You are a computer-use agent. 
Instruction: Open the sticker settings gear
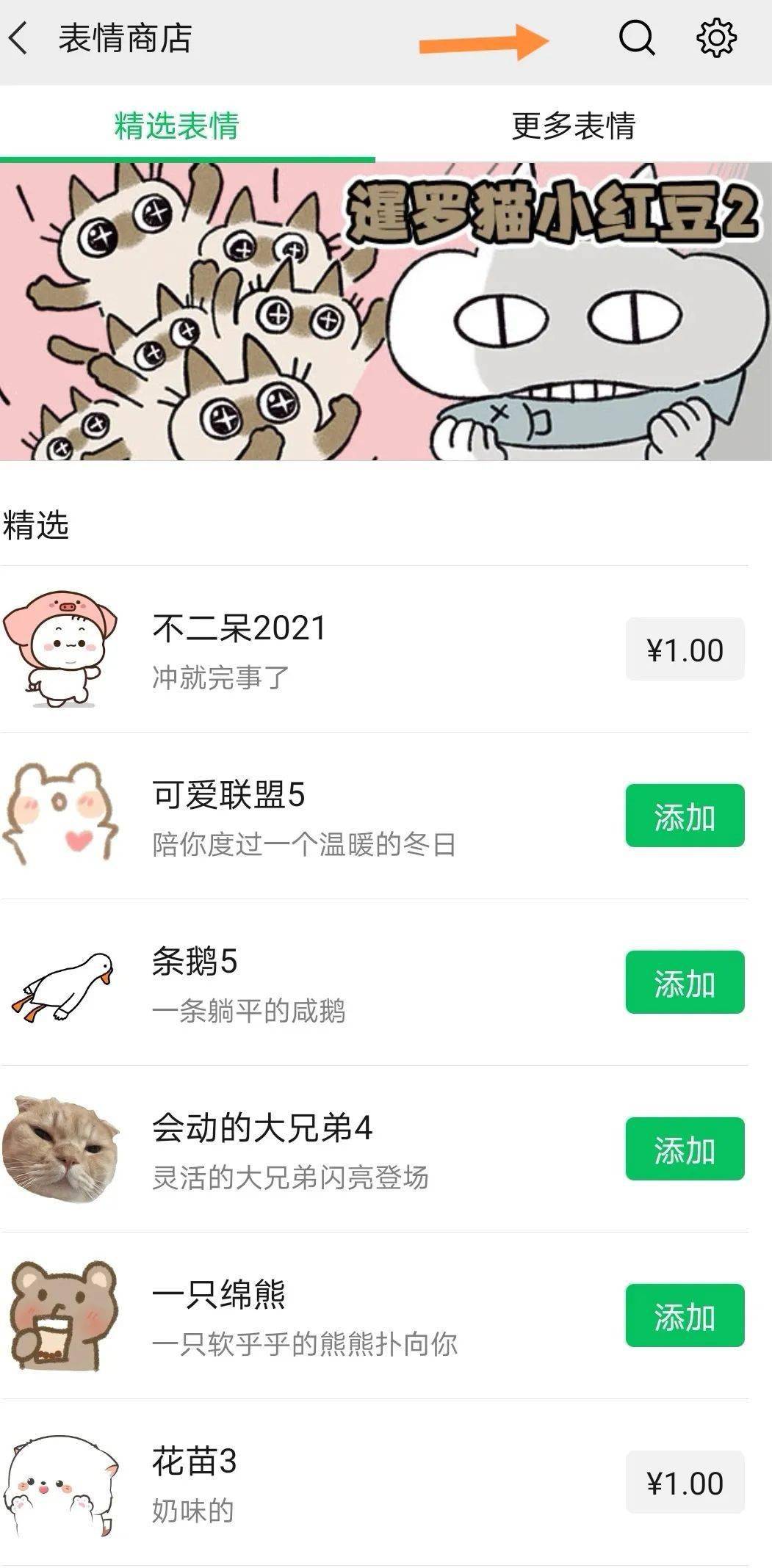[716, 37]
